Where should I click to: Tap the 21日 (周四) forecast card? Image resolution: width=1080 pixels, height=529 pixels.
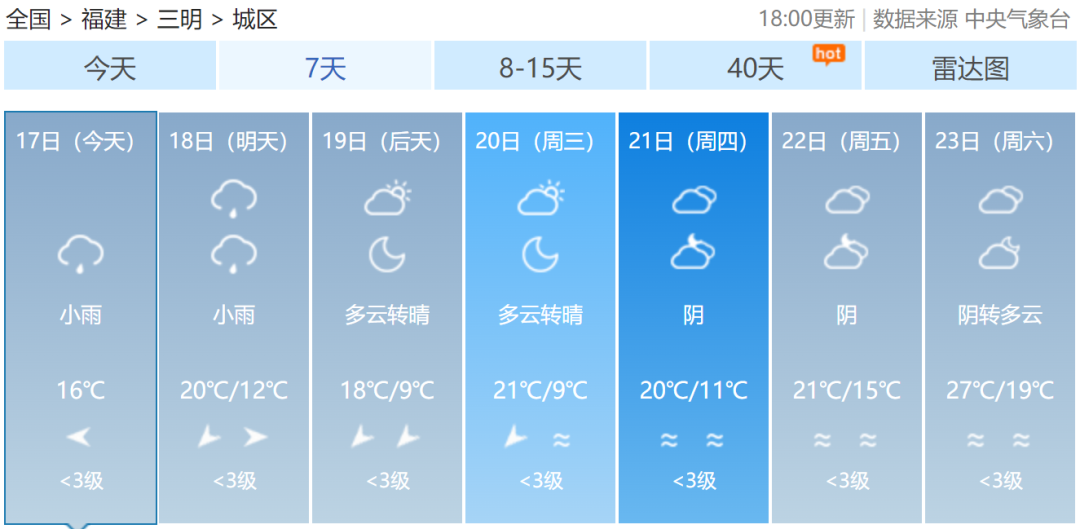click(693, 316)
